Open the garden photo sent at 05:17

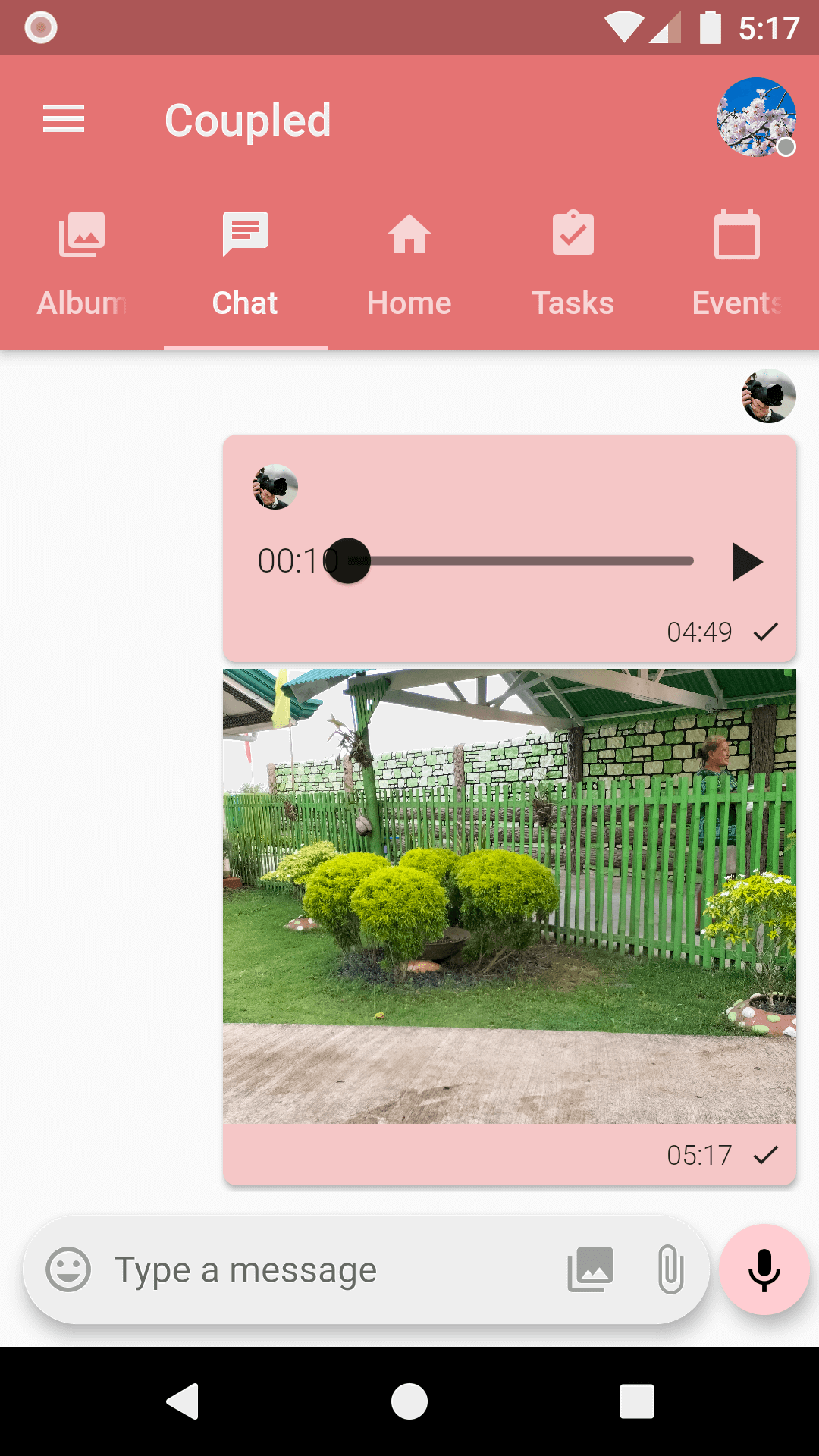tap(510, 896)
